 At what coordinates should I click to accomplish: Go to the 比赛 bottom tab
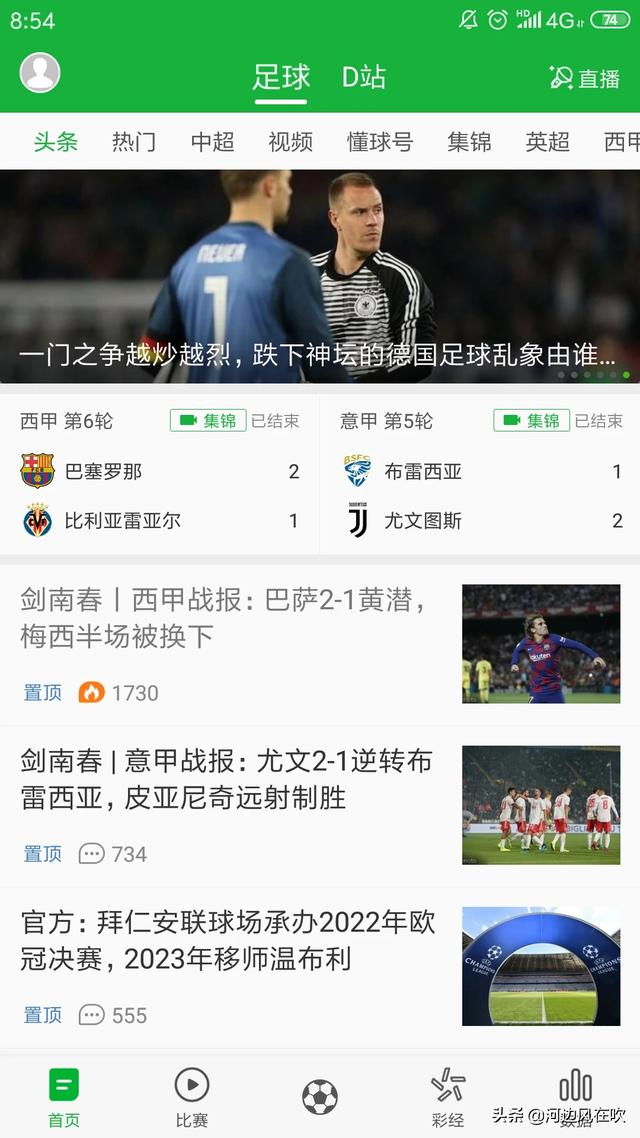coord(191,1096)
